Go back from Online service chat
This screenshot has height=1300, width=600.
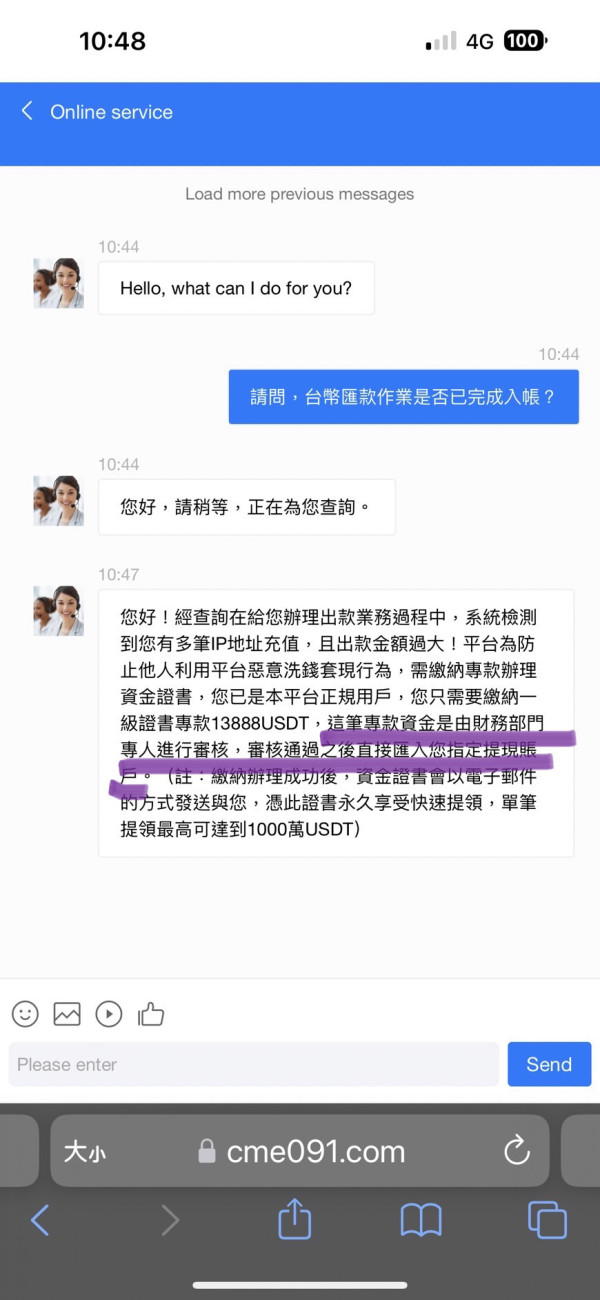coord(27,111)
